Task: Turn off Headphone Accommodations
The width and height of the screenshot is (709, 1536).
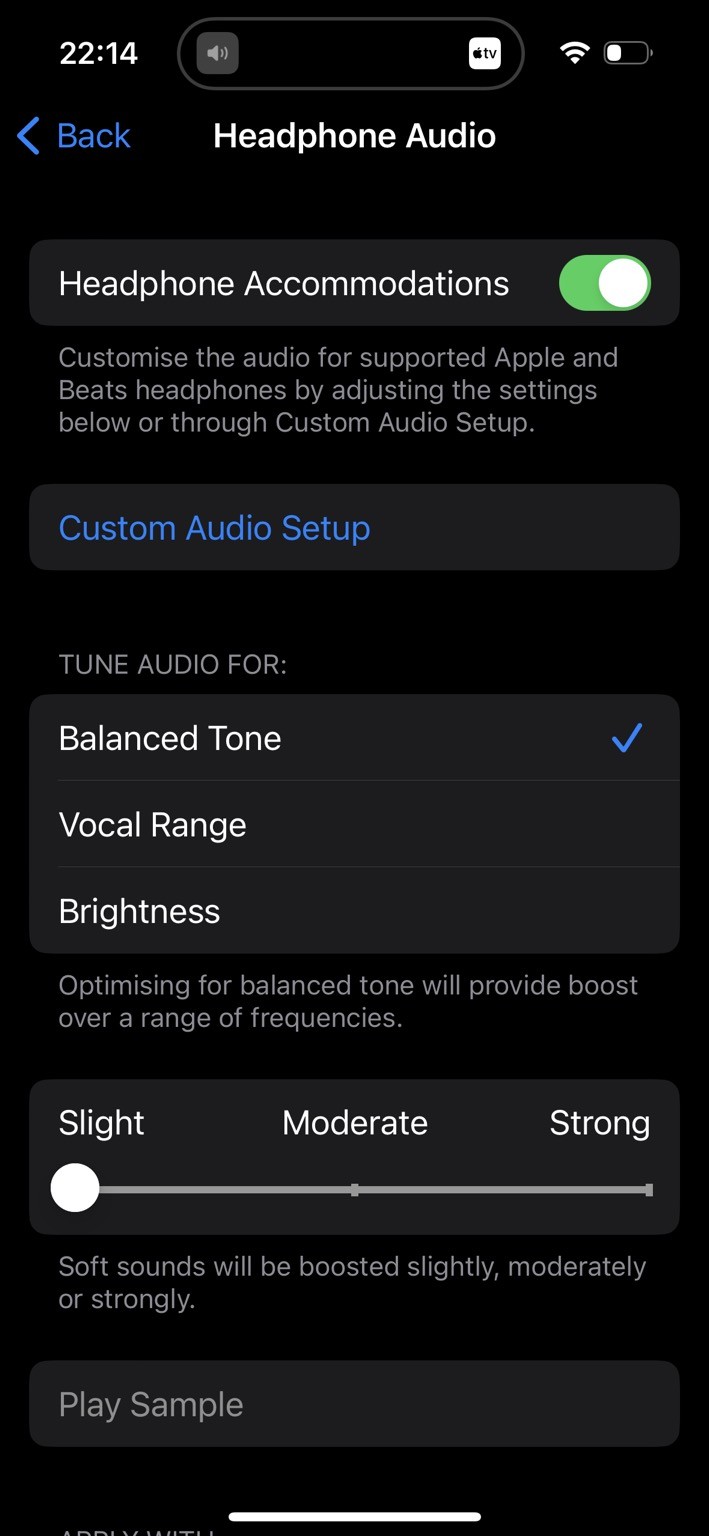Action: [604, 283]
